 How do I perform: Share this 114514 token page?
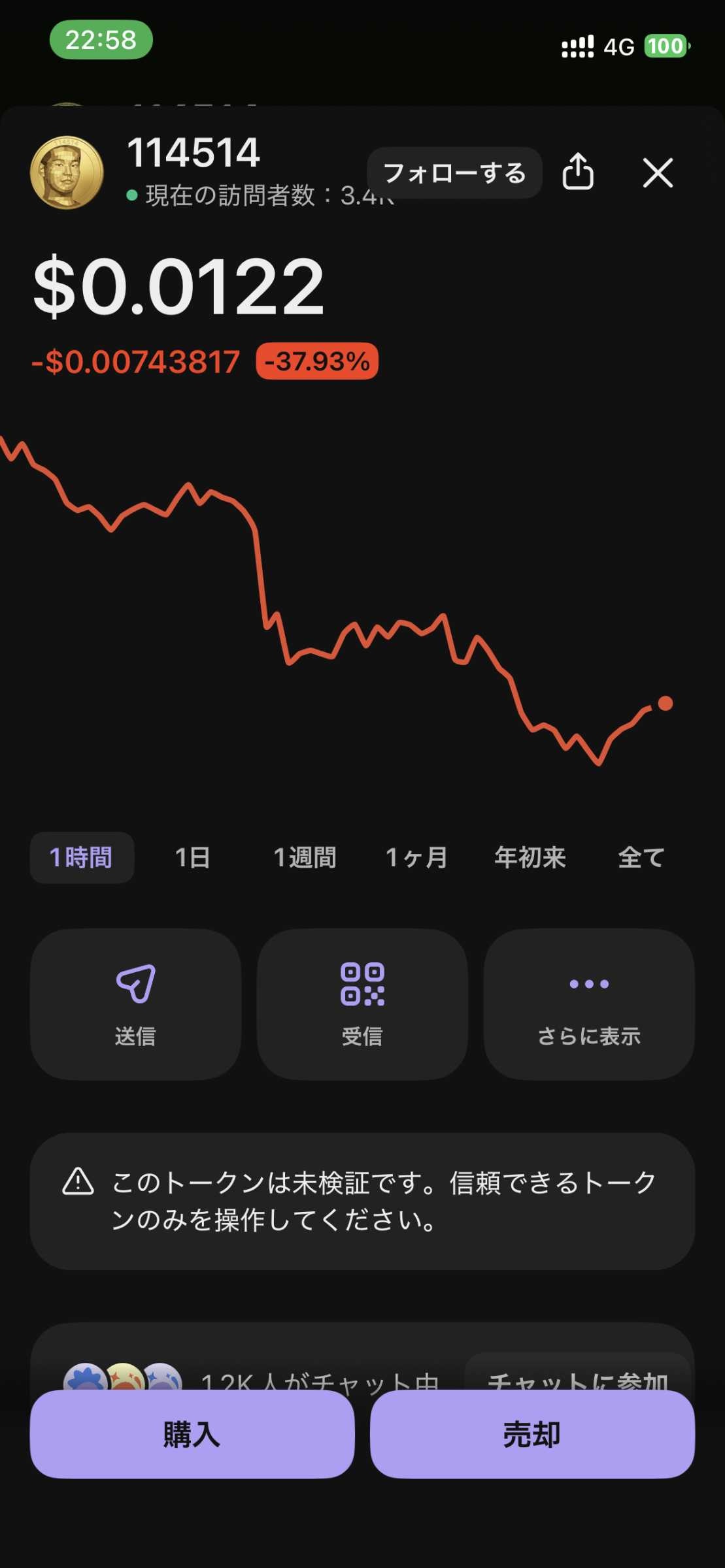(x=578, y=172)
